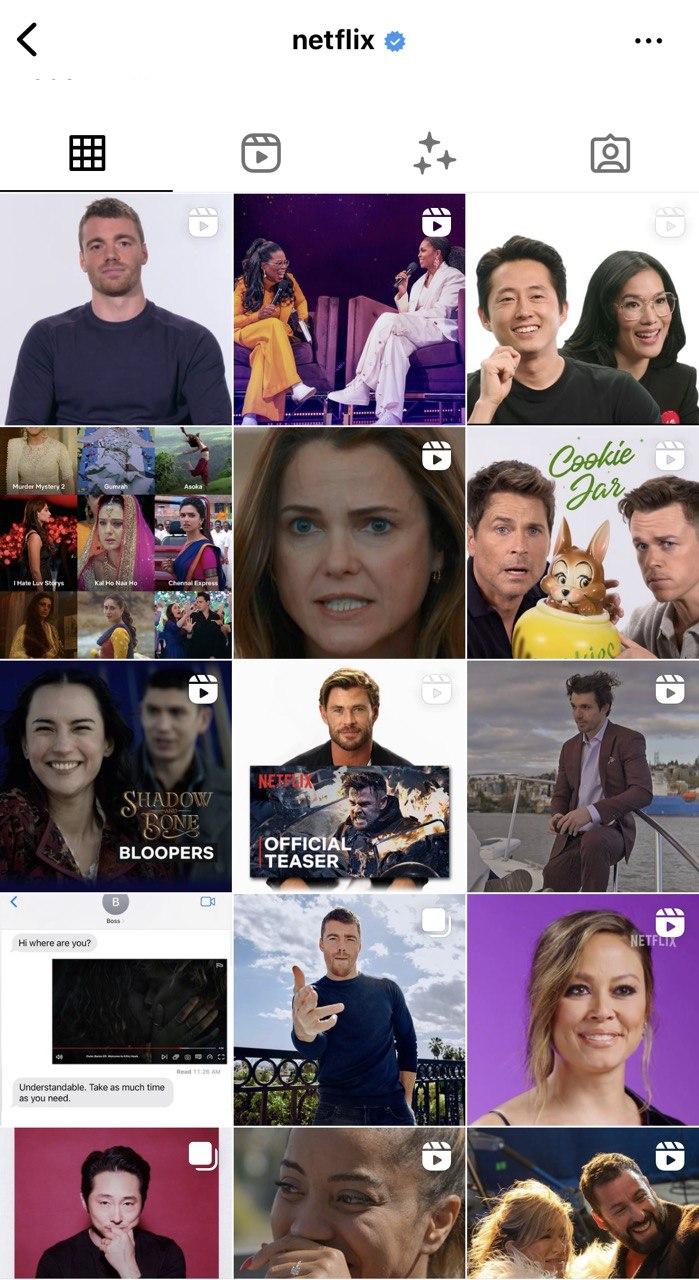The height and width of the screenshot is (1280, 699).
Task: Open the Cookie Jar reel
Action: (x=583, y=543)
